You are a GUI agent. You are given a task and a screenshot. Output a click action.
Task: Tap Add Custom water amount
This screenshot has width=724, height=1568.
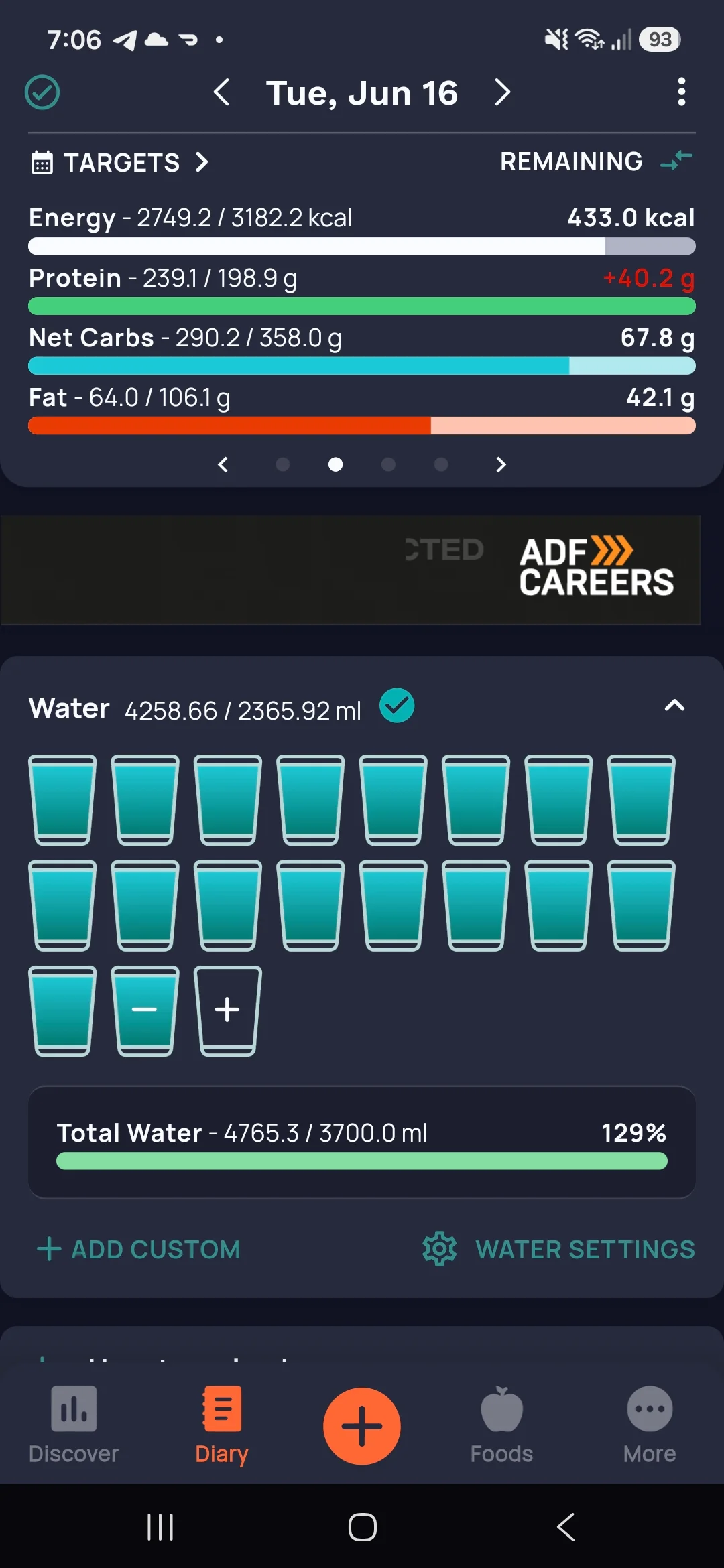click(x=139, y=1250)
